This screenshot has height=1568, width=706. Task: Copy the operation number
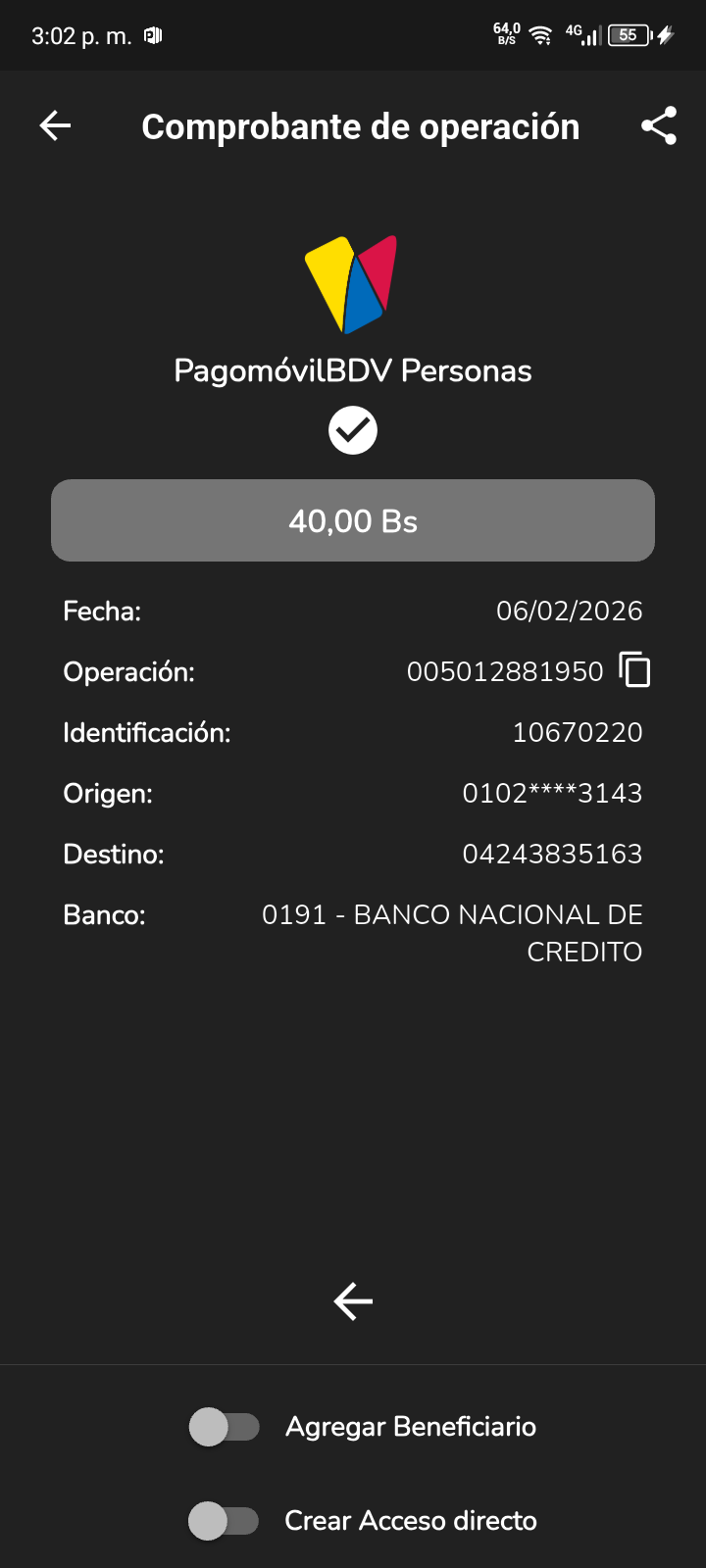coord(635,670)
